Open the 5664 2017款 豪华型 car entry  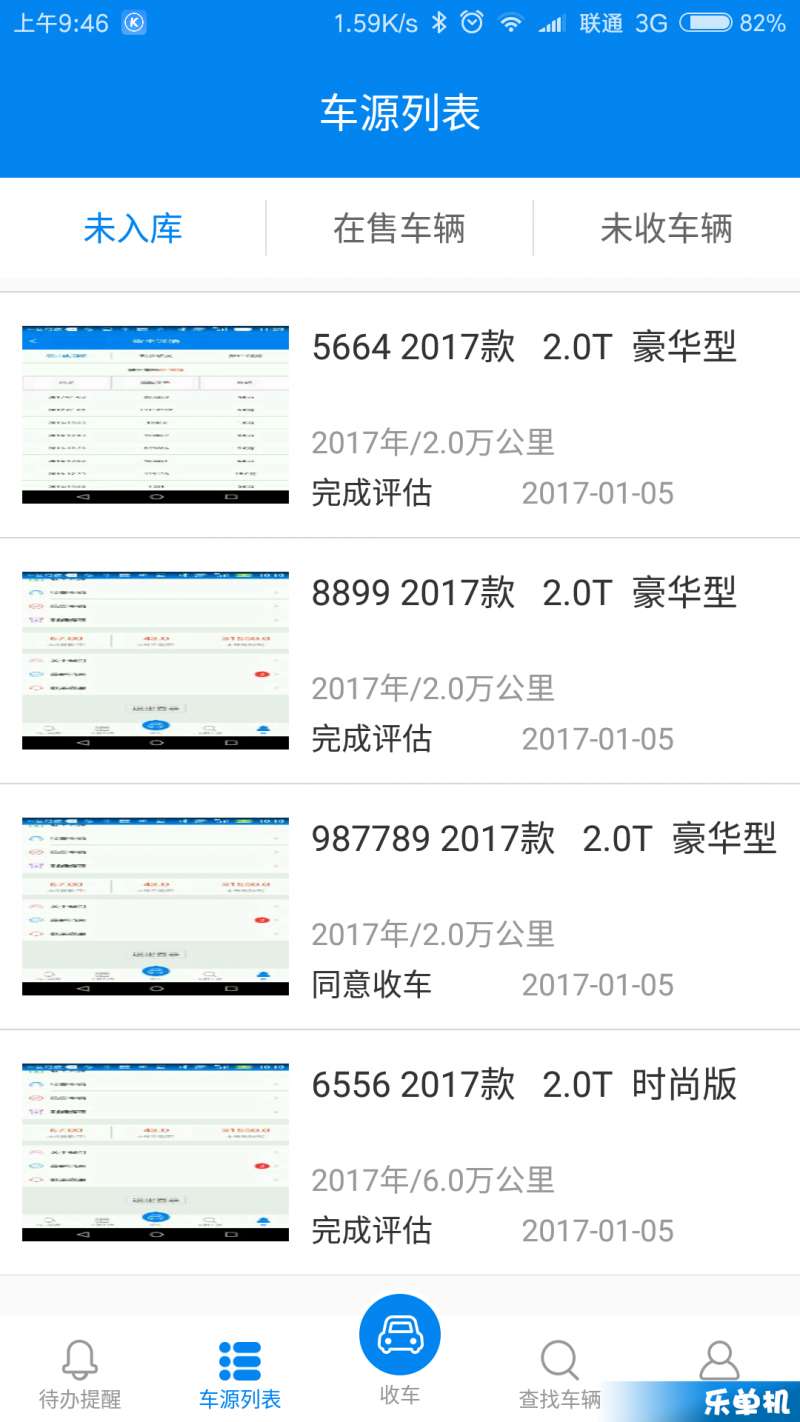[x=400, y=415]
